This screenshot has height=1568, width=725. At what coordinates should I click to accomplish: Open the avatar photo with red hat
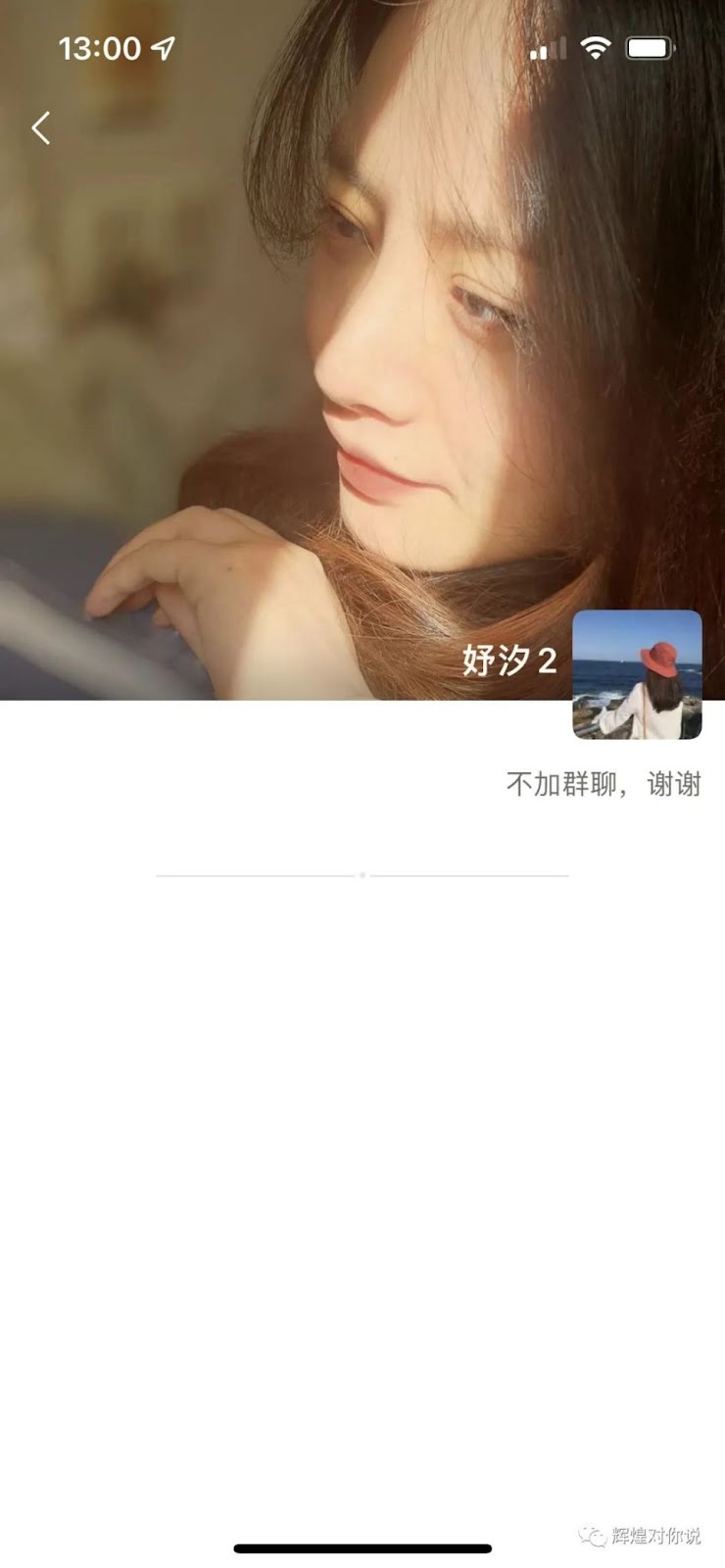[x=637, y=674]
